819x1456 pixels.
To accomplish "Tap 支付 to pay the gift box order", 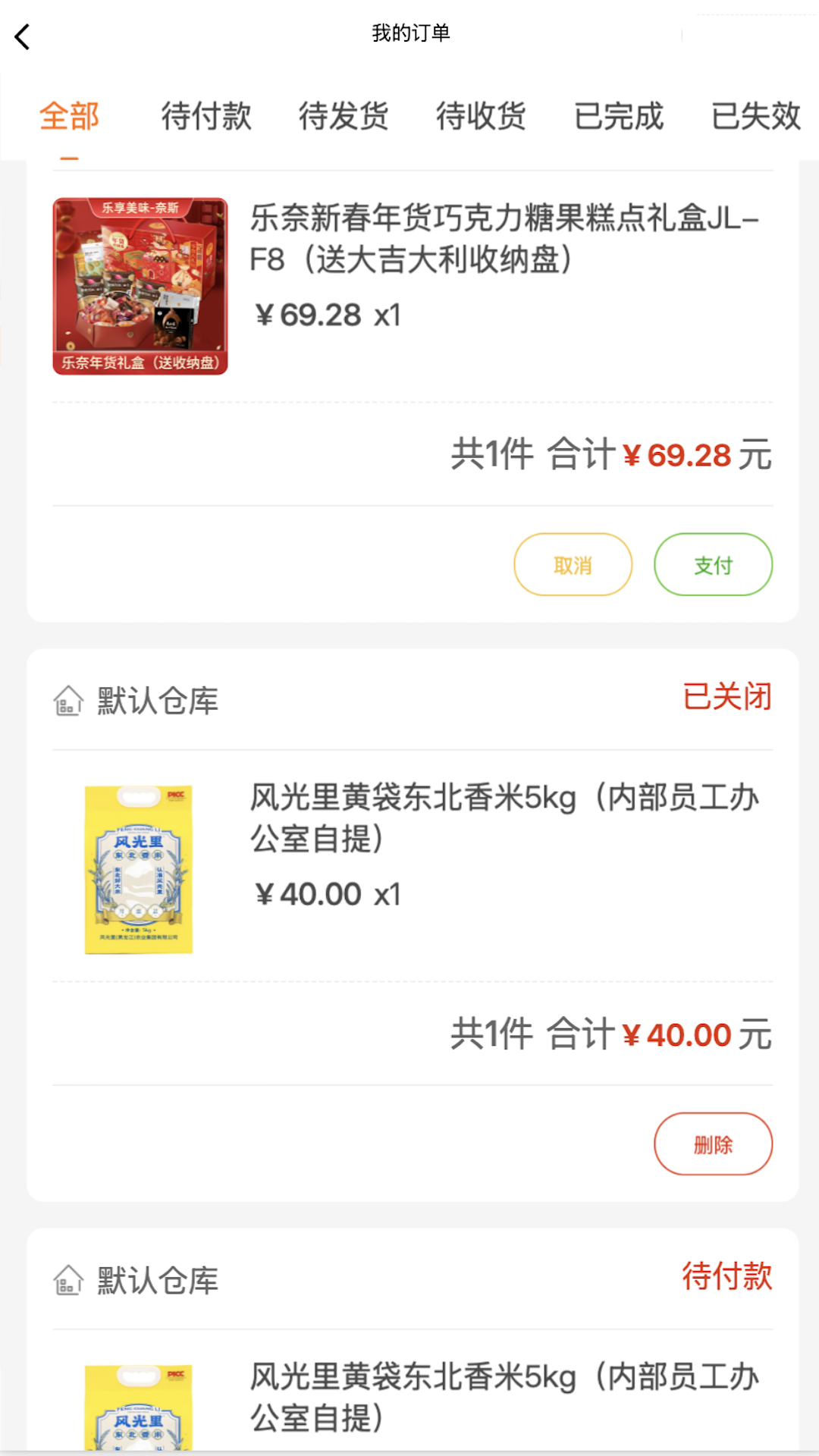I will [713, 564].
